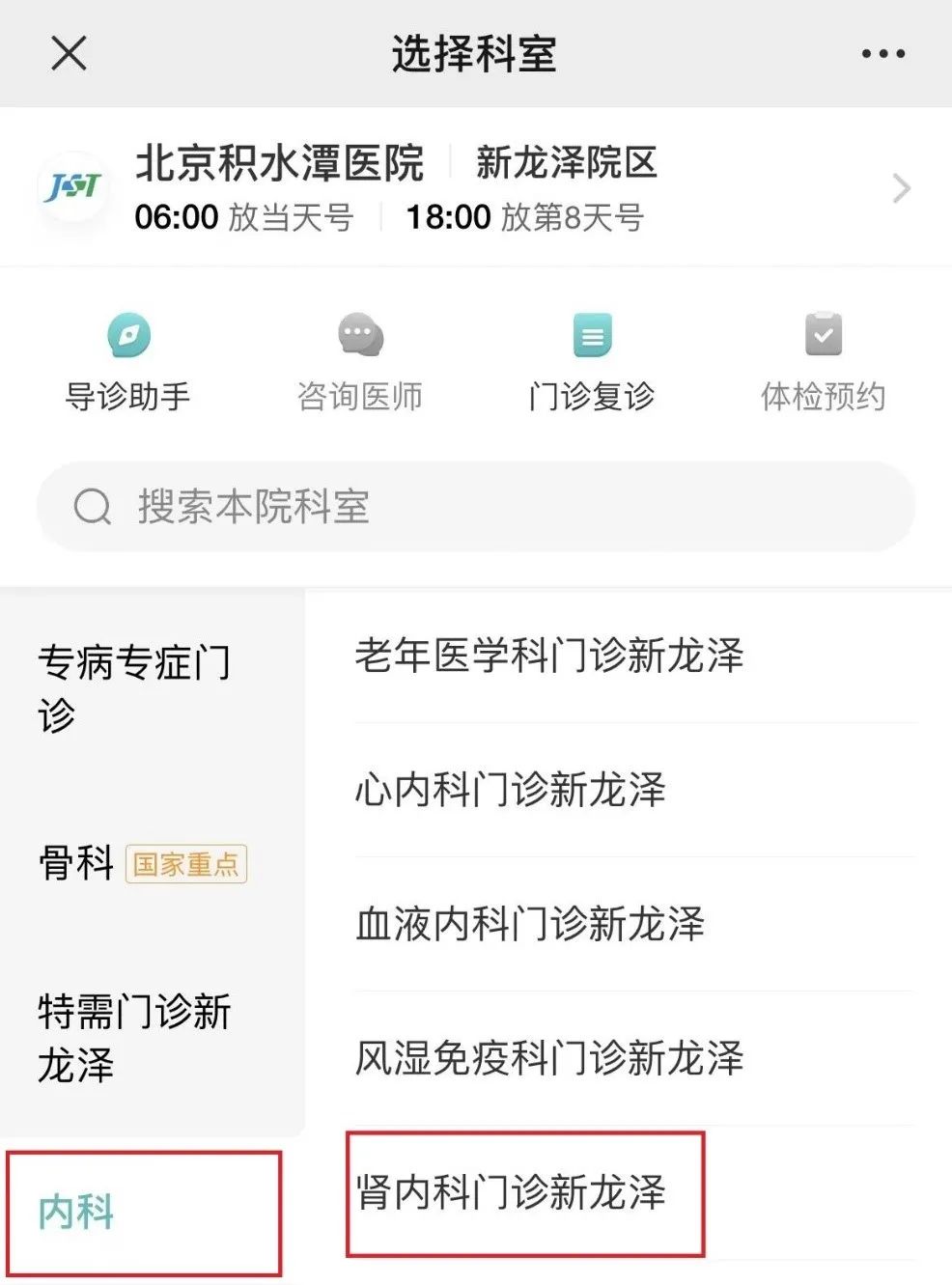Close the 选择科室 page
Screen dimensions: 952x1285
69,53
